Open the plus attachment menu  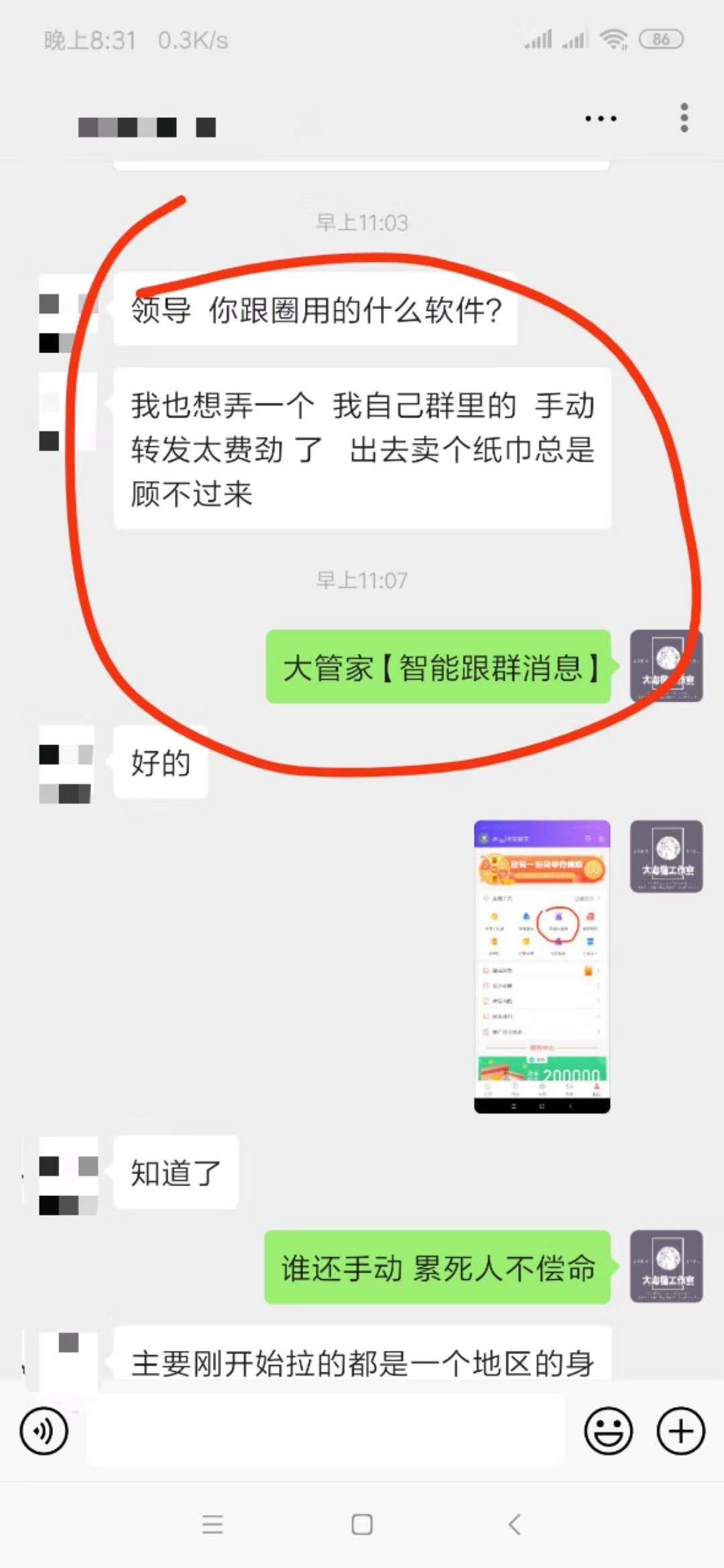[x=681, y=1431]
